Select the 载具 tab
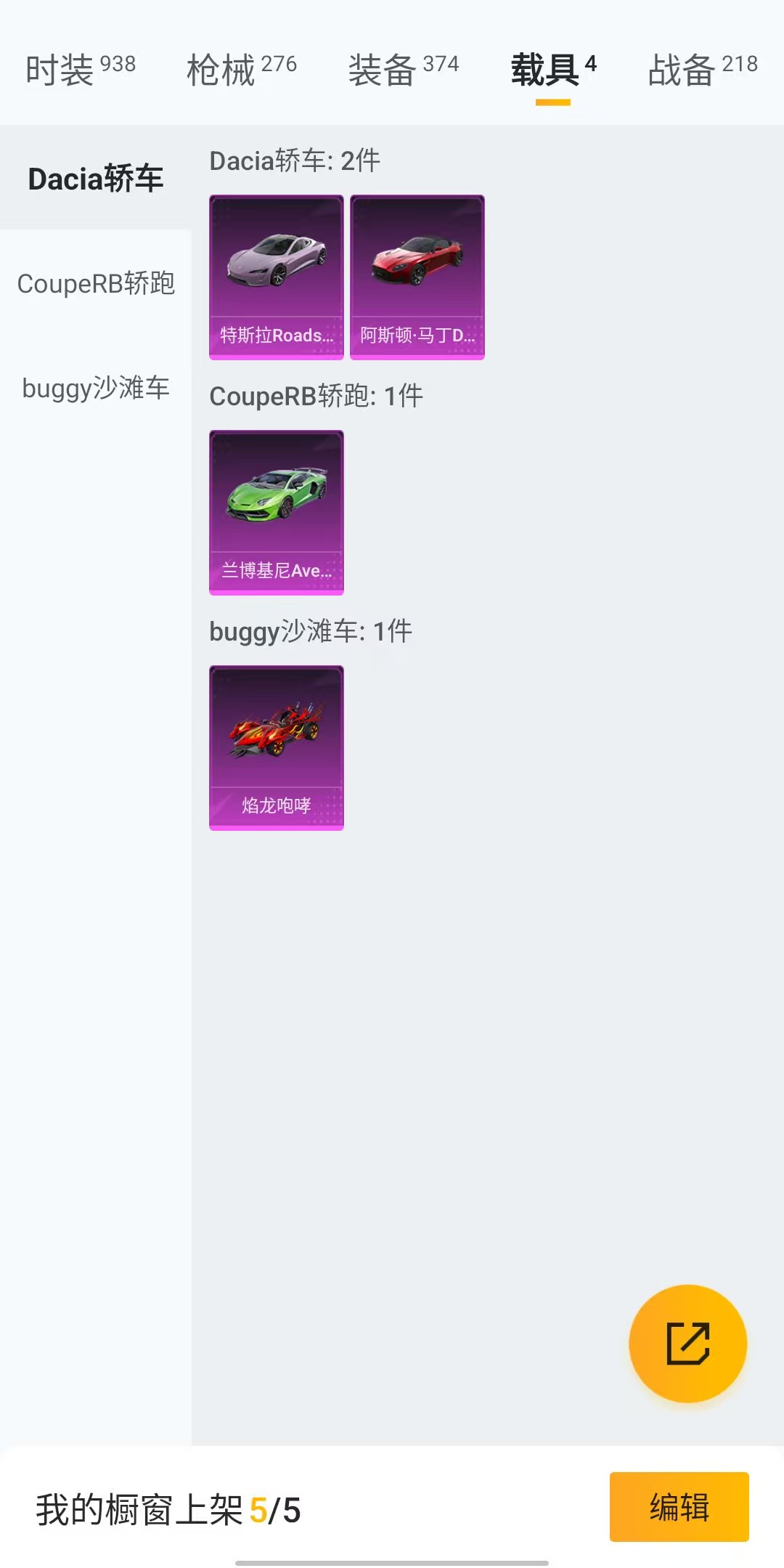The width and height of the screenshot is (784, 1568). (x=552, y=70)
